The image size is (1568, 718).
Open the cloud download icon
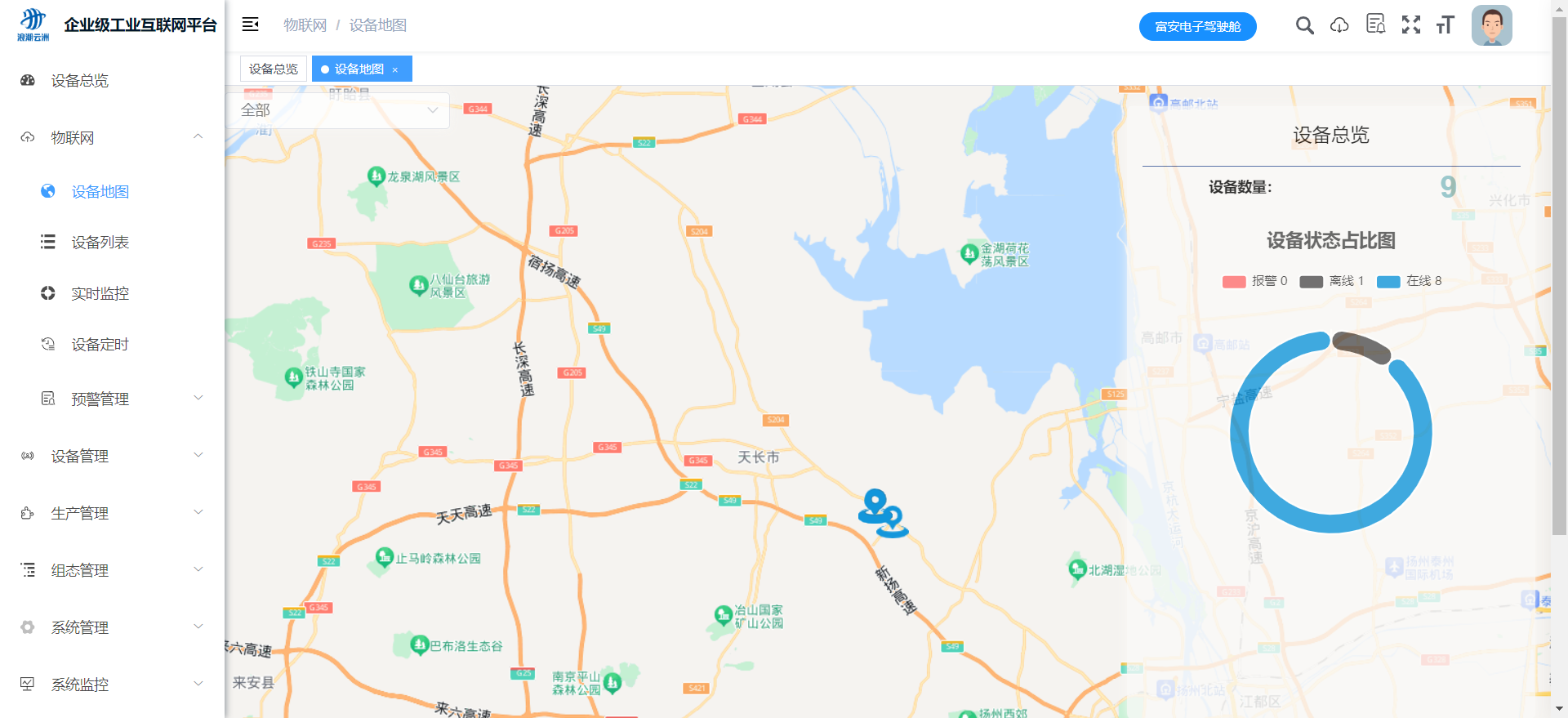(x=1339, y=25)
